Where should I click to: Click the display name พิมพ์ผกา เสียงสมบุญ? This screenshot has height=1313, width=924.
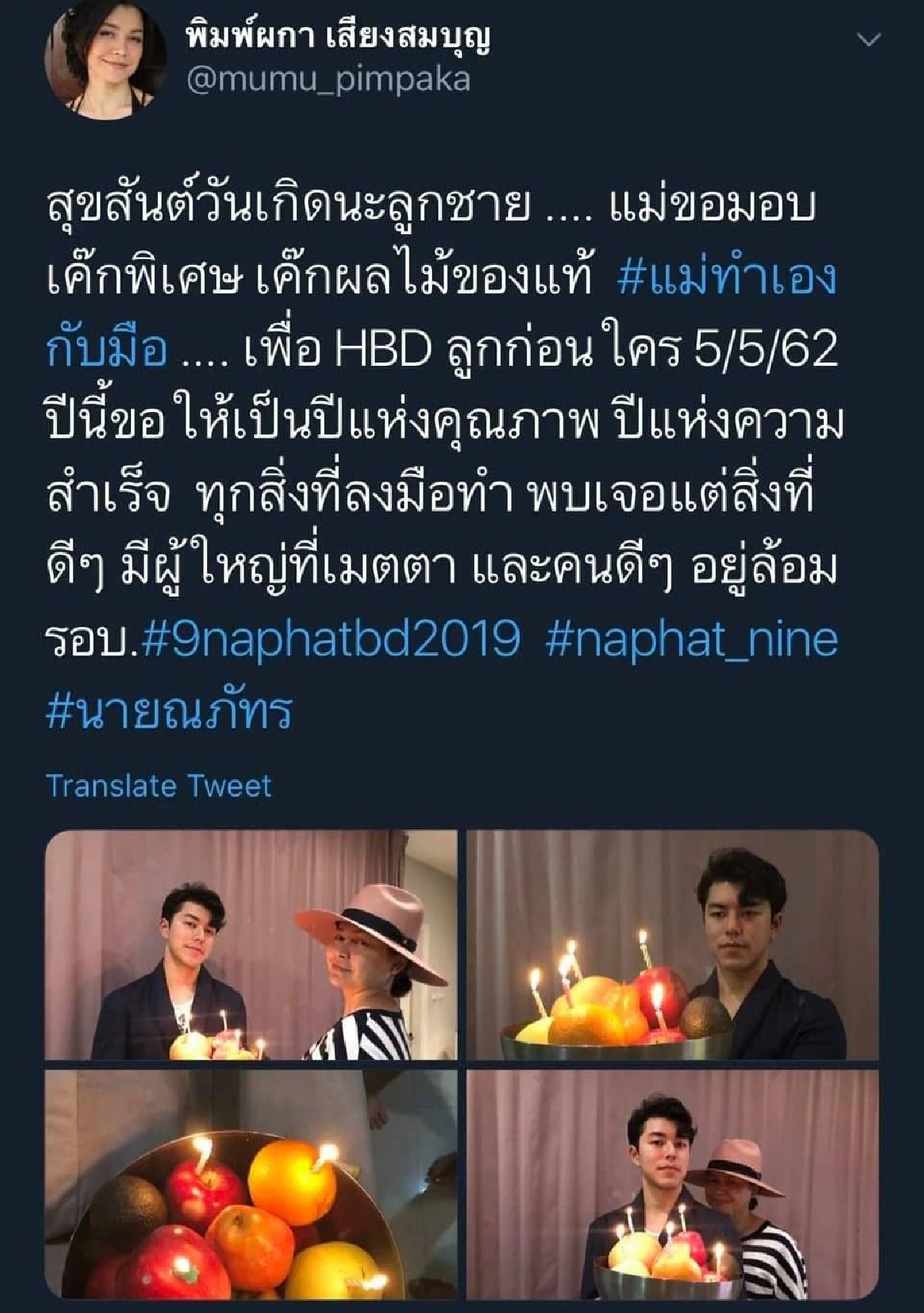click(x=339, y=35)
